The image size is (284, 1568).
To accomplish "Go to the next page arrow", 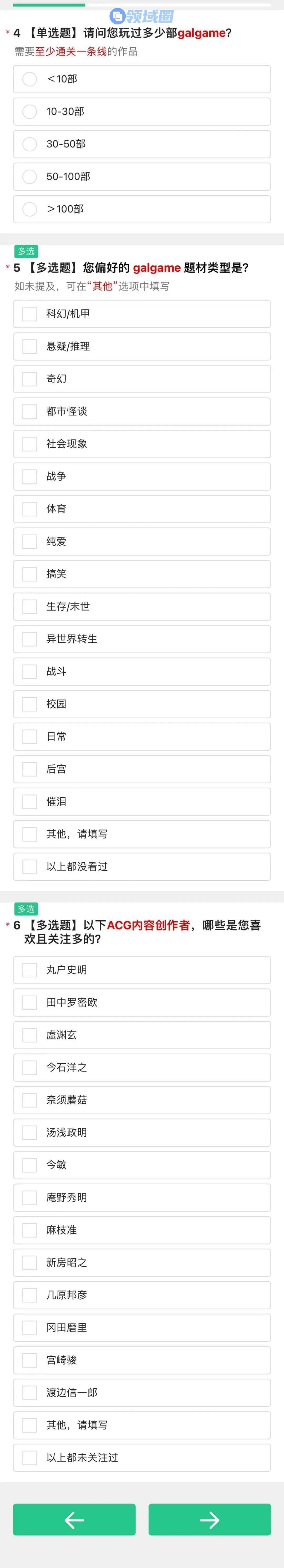I will coord(210,1520).
